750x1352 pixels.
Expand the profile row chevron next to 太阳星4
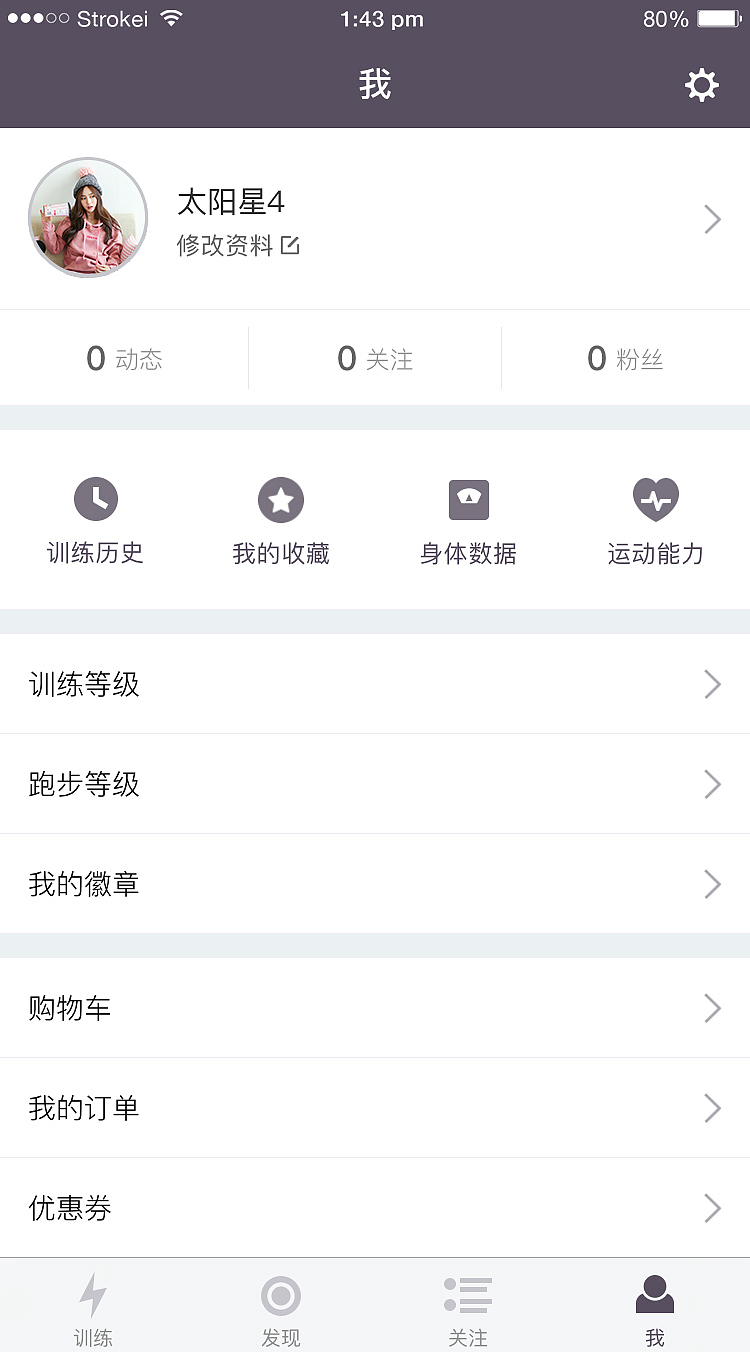(712, 218)
